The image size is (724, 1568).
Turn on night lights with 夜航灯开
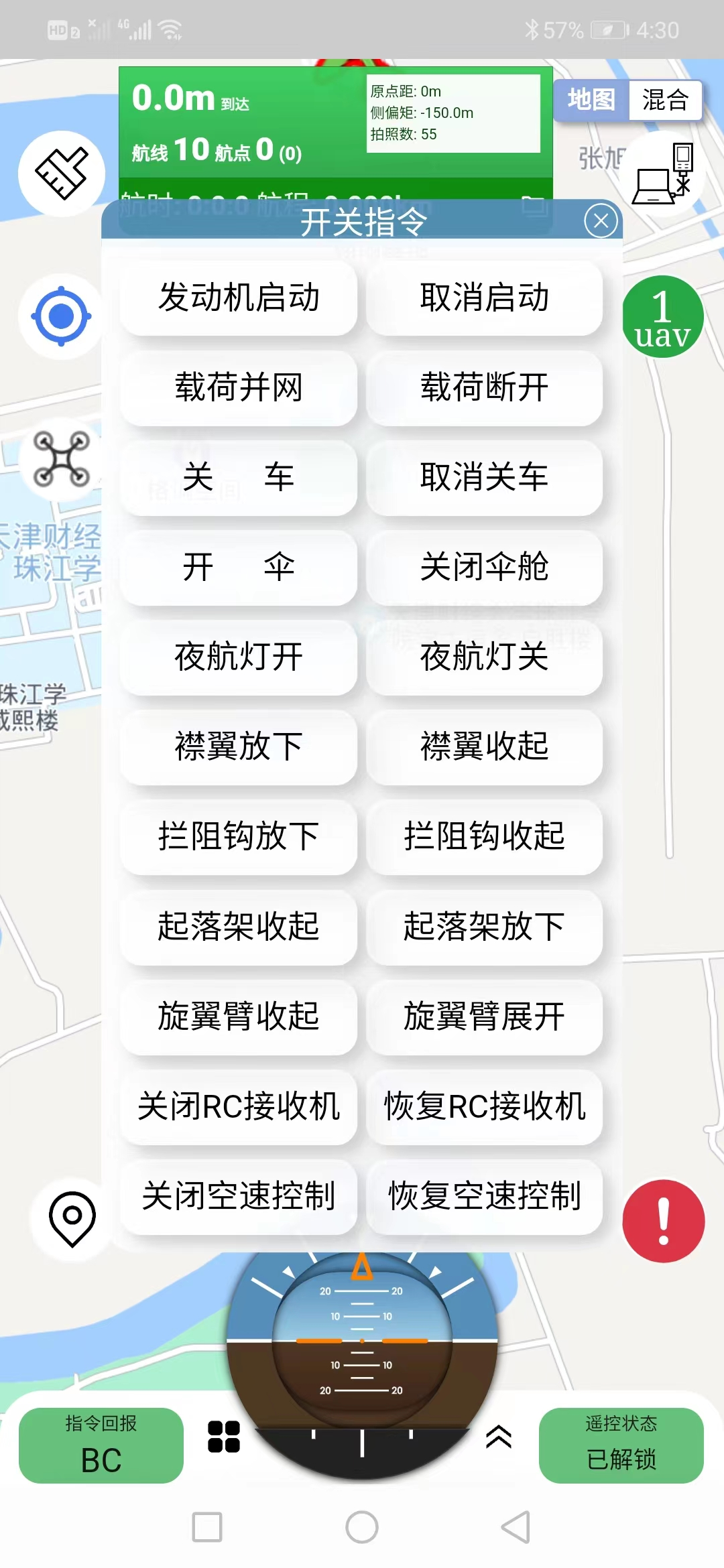[239, 657]
